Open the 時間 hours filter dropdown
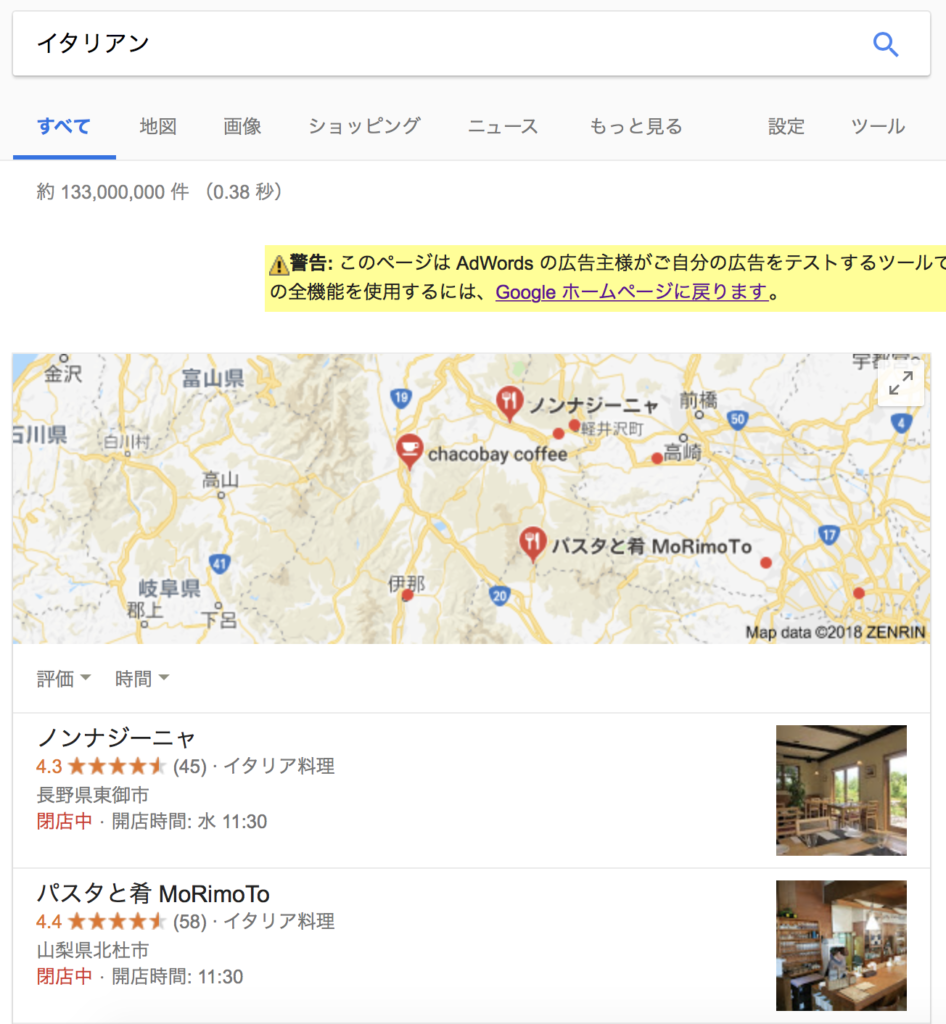Screen dimensions: 946x1024 pyautogui.click(x=142, y=679)
